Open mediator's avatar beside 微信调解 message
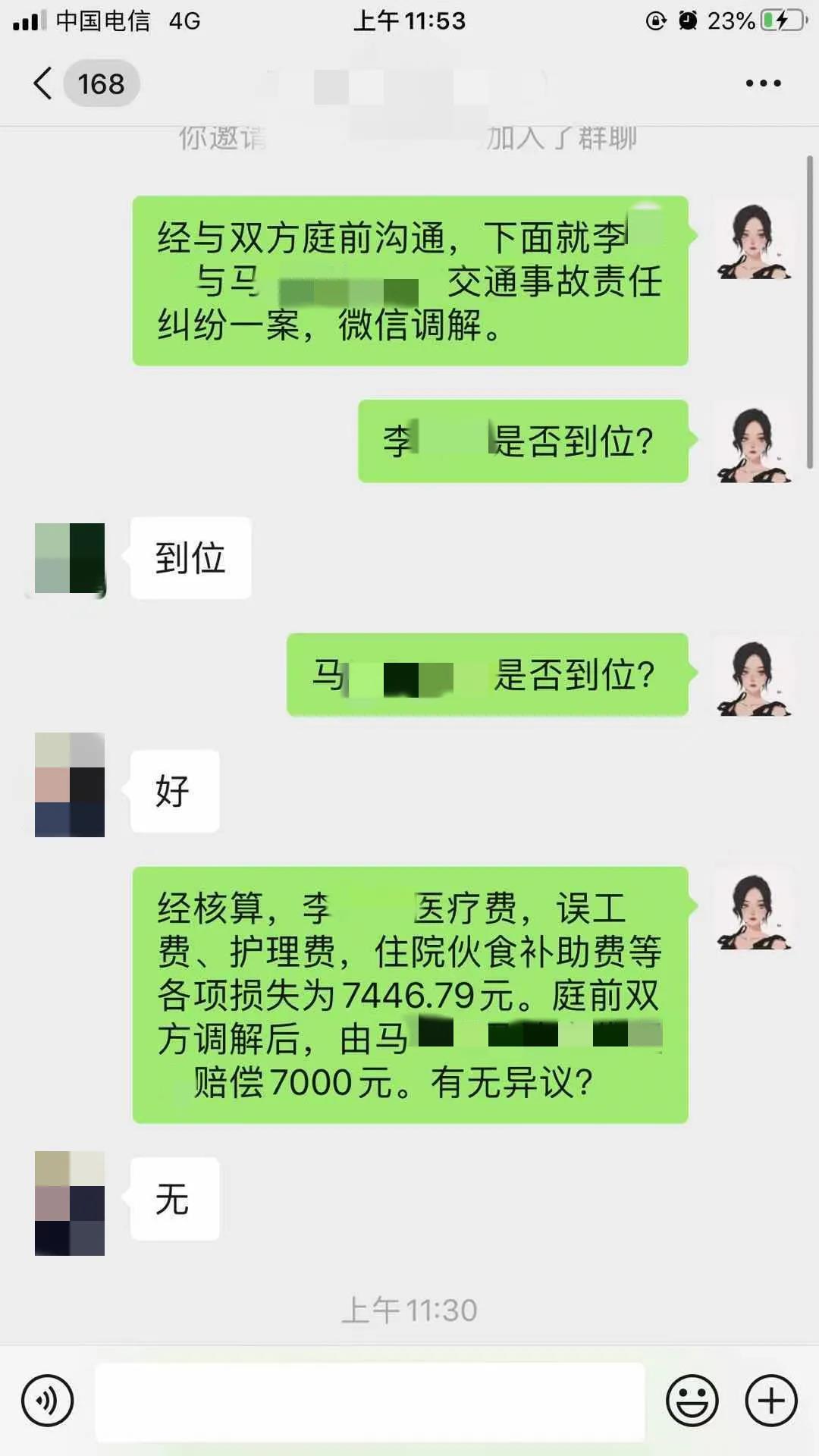Image resolution: width=819 pixels, height=1456 pixels. pos(754,242)
